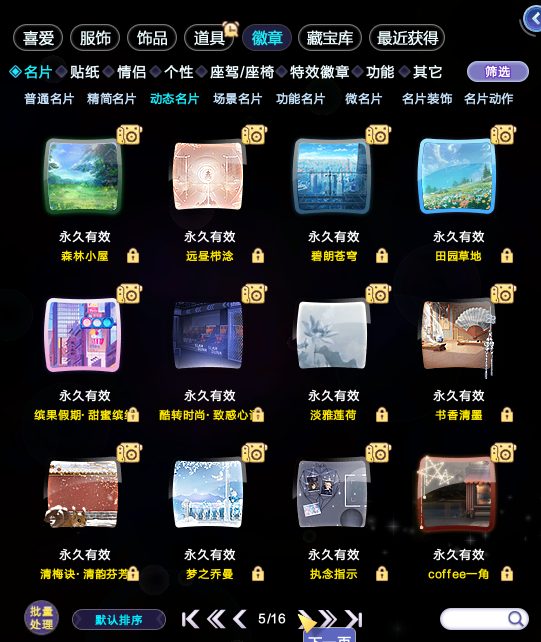Select the 贴纸 category

click(x=84, y=72)
